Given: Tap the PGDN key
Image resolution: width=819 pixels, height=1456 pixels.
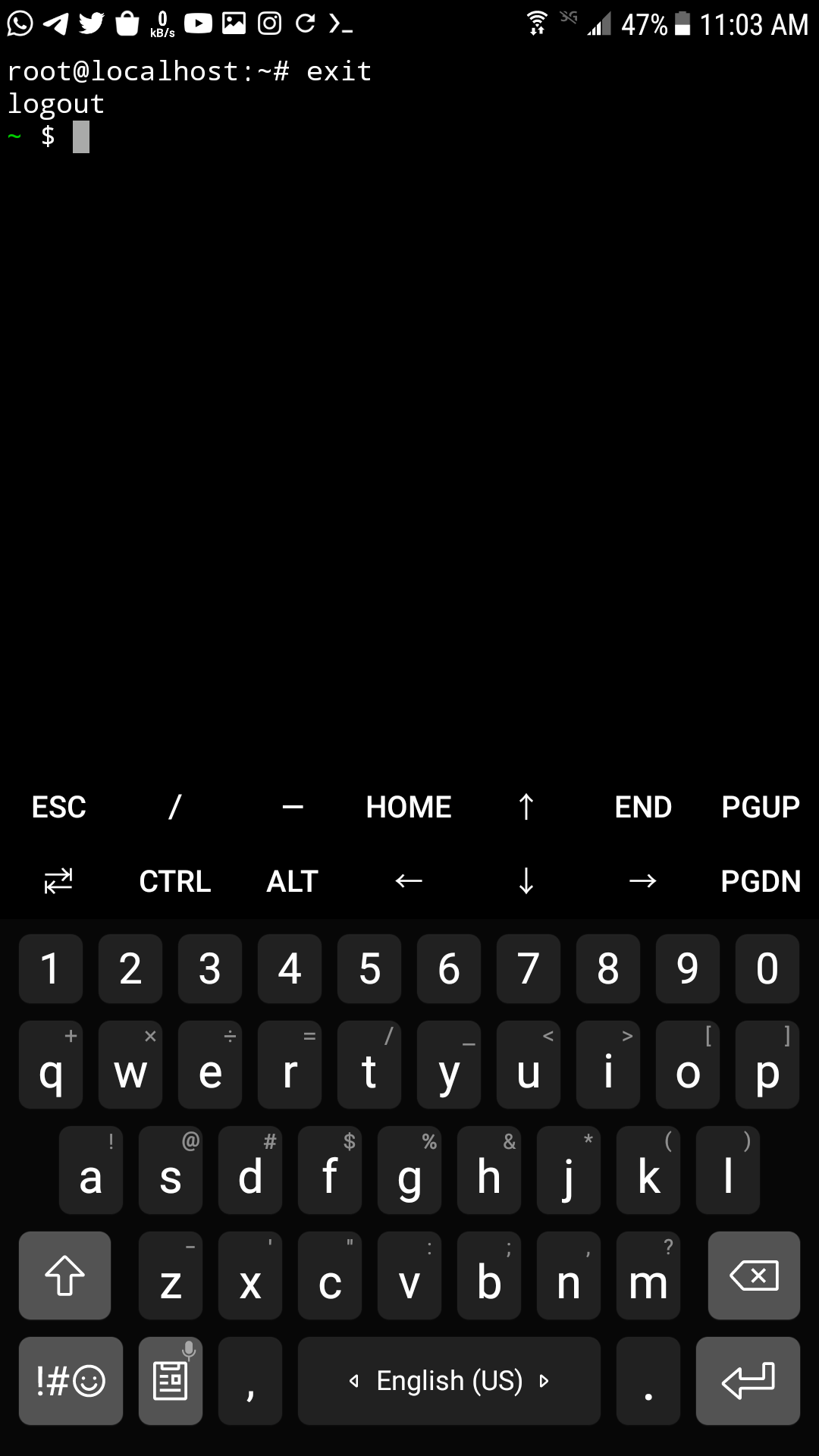Looking at the screenshot, I should 761,881.
